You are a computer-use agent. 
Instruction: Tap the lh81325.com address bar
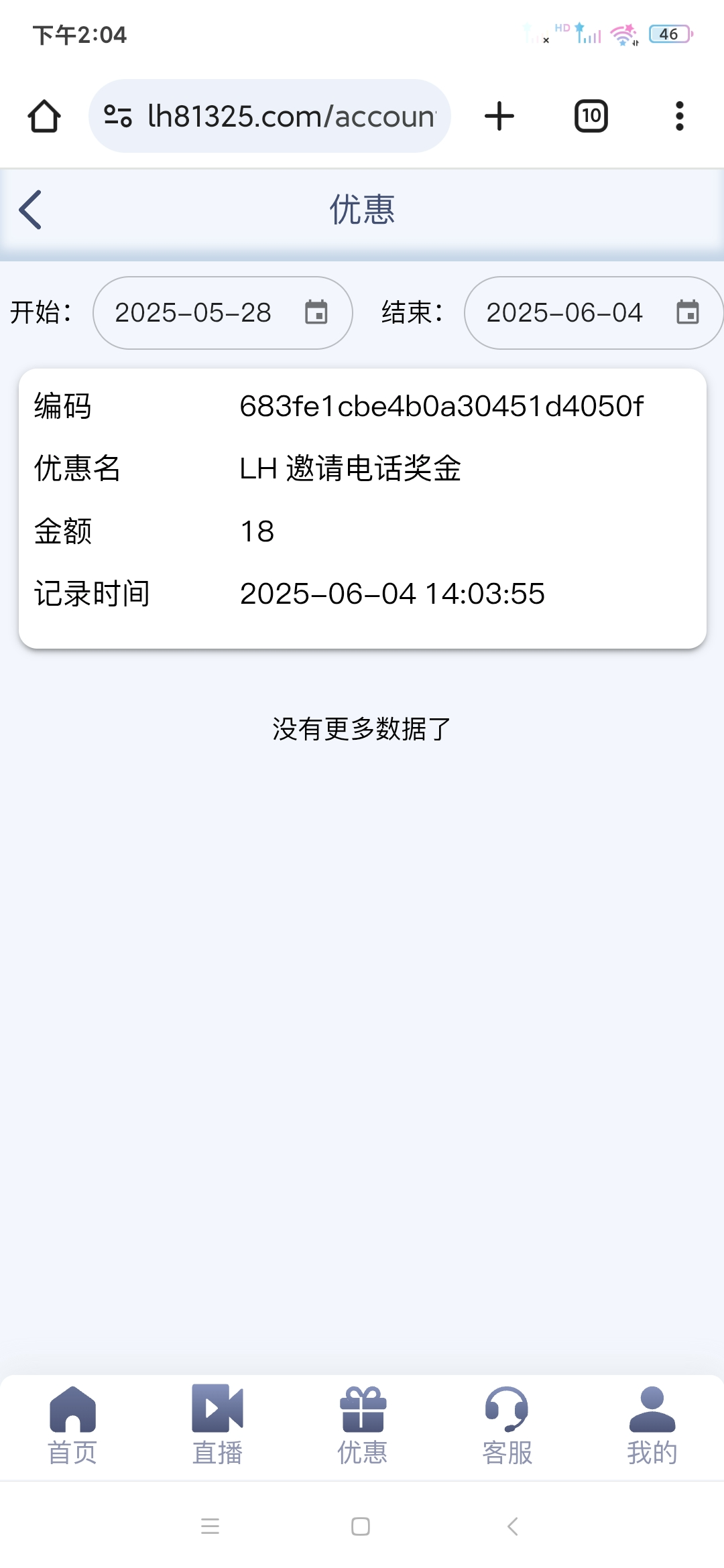point(288,115)
